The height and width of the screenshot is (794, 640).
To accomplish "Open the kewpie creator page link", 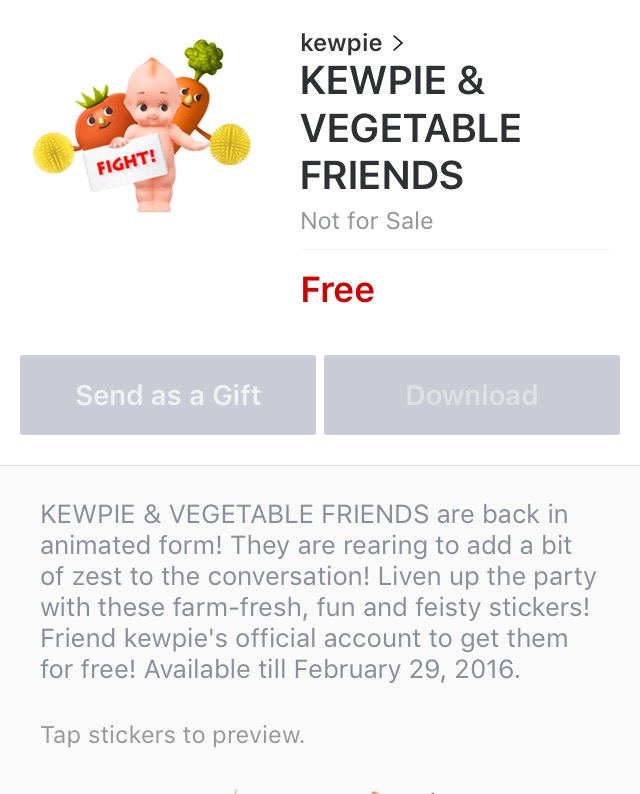I will (x=351, y=43).
